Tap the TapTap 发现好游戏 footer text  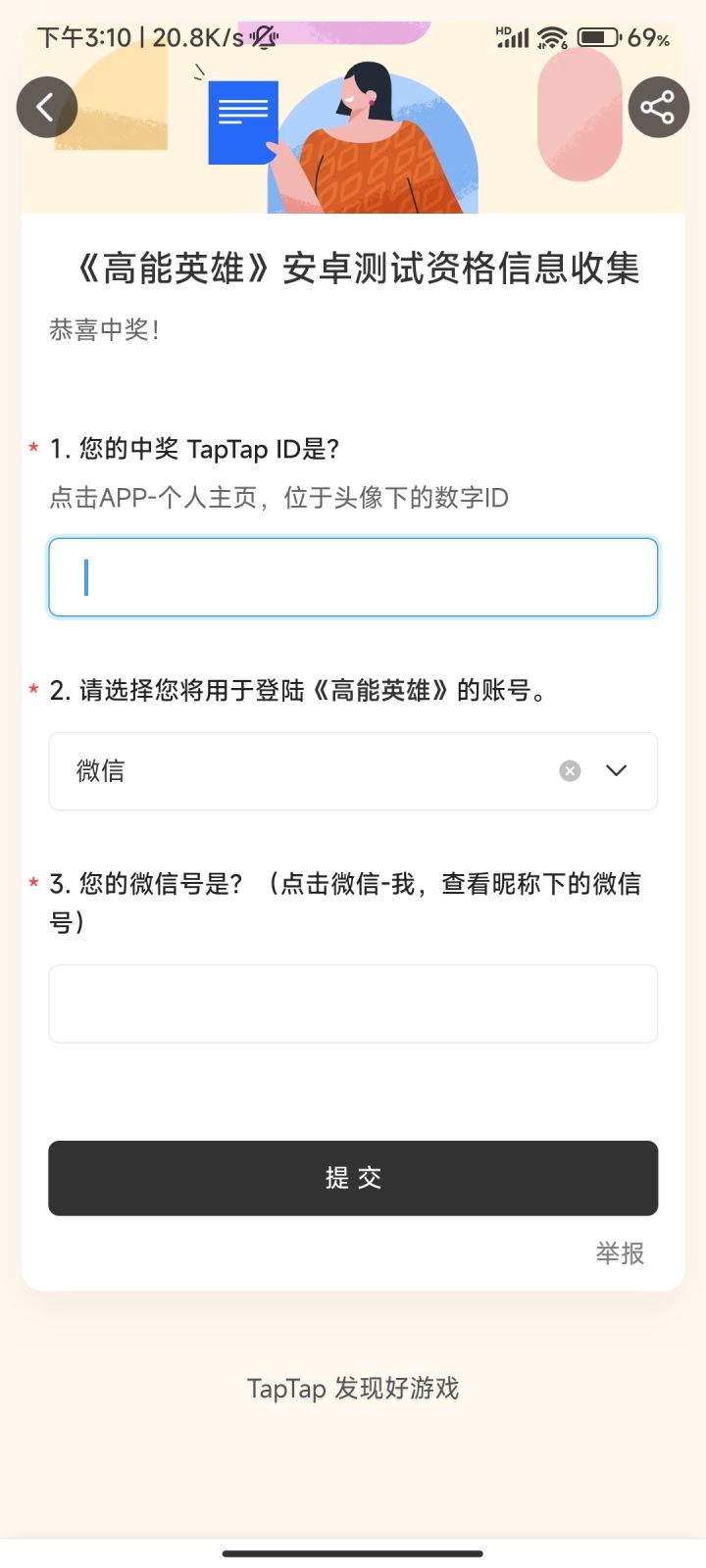coord(353,1388)
